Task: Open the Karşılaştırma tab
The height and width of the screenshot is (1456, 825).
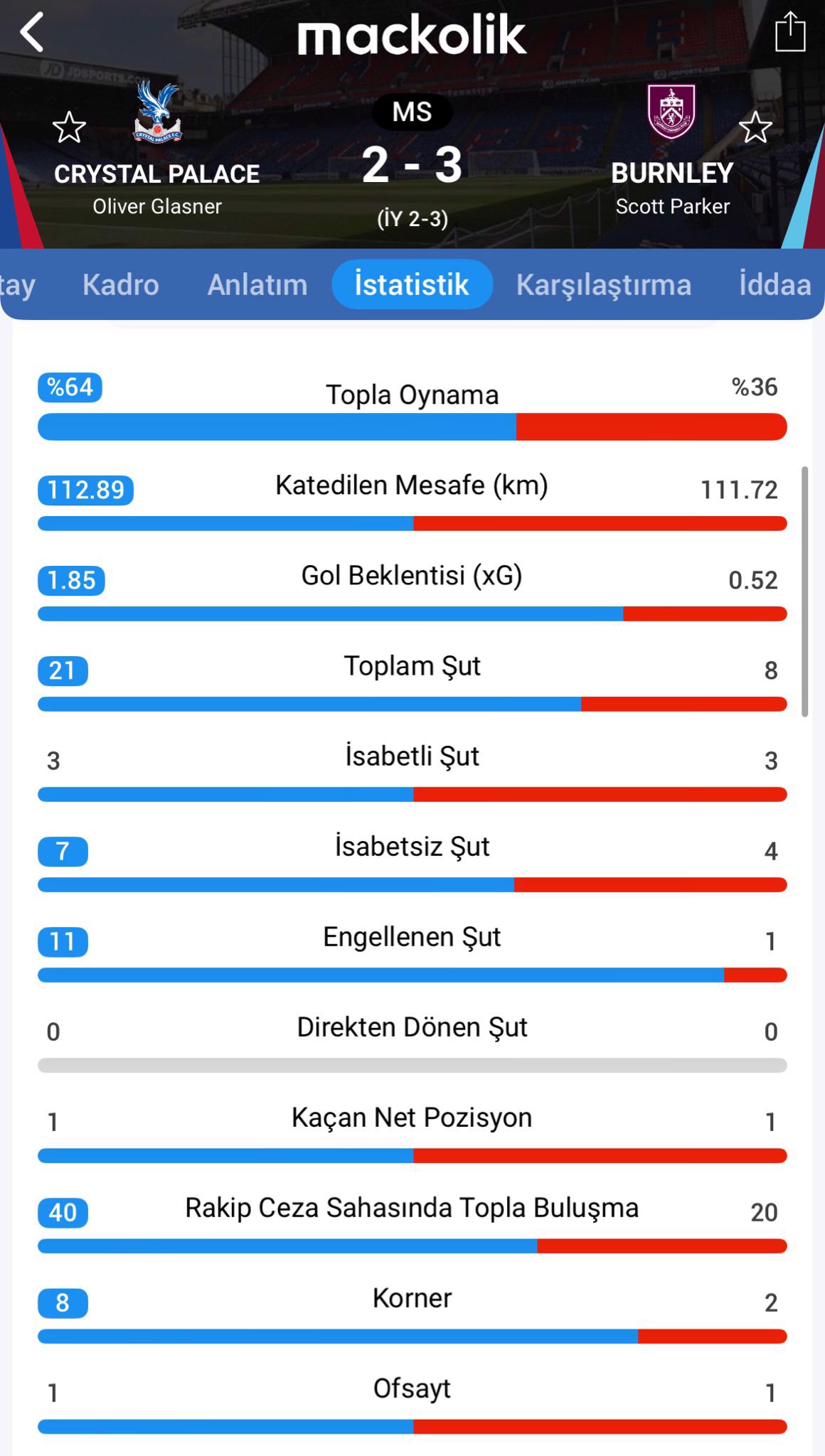Action: [603, 285]
